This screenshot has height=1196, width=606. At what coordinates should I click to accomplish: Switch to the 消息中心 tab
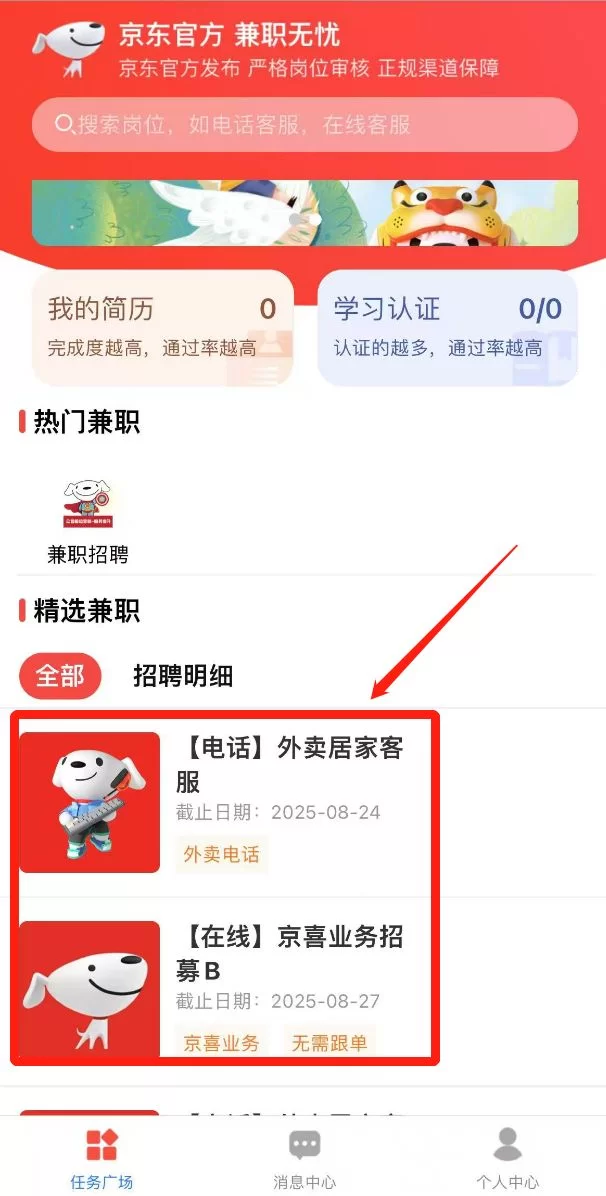pos(304,1159)
